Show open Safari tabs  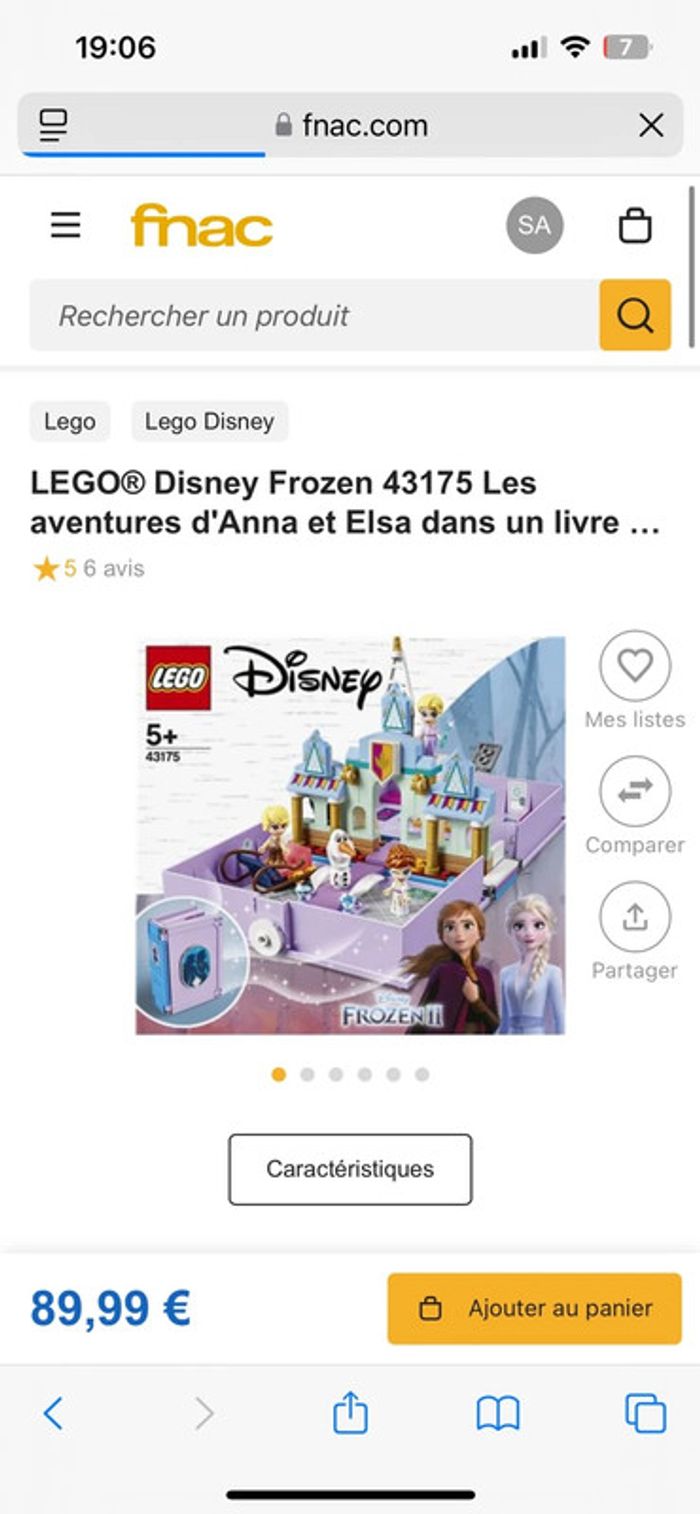click(645, 1413)
